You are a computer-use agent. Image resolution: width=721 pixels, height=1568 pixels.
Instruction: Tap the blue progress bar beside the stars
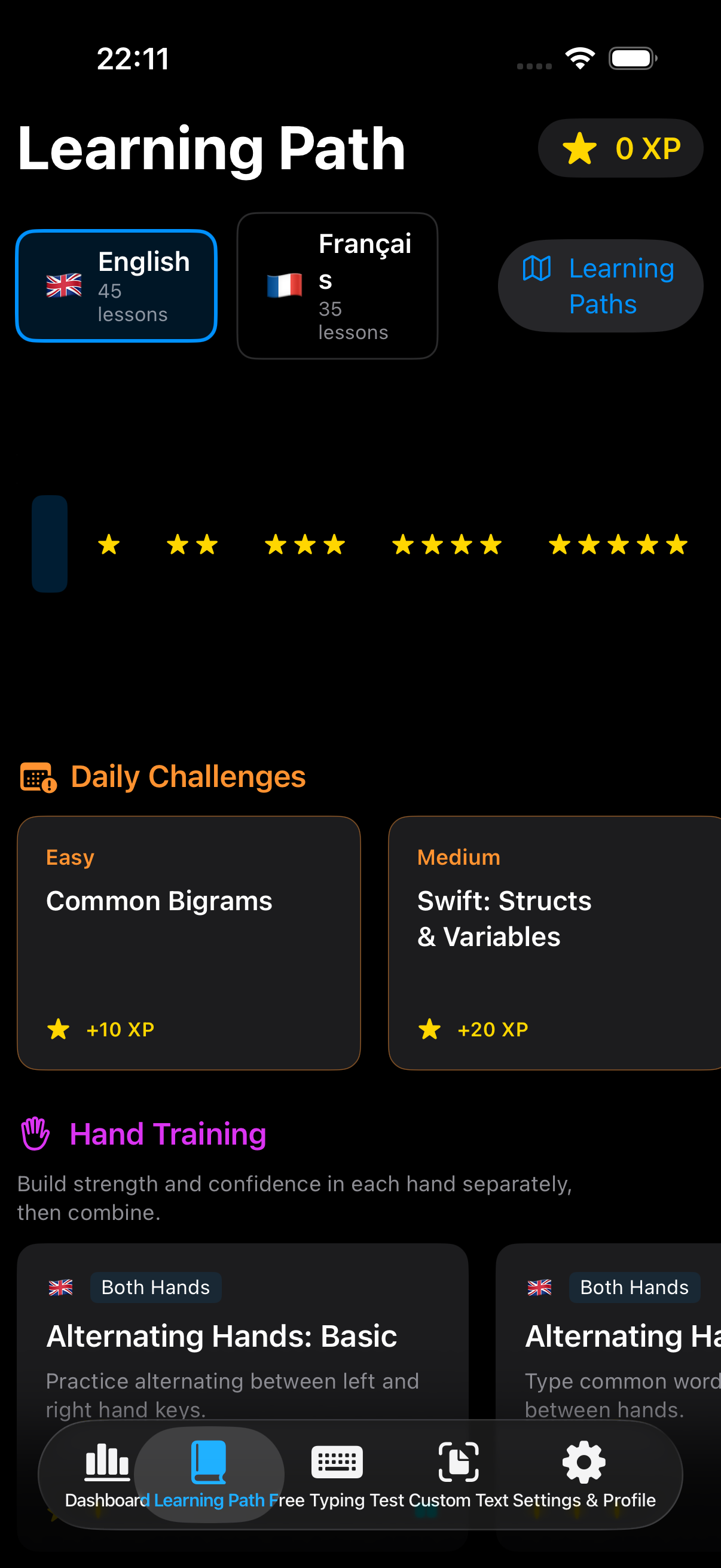click(x=50, y=545)
